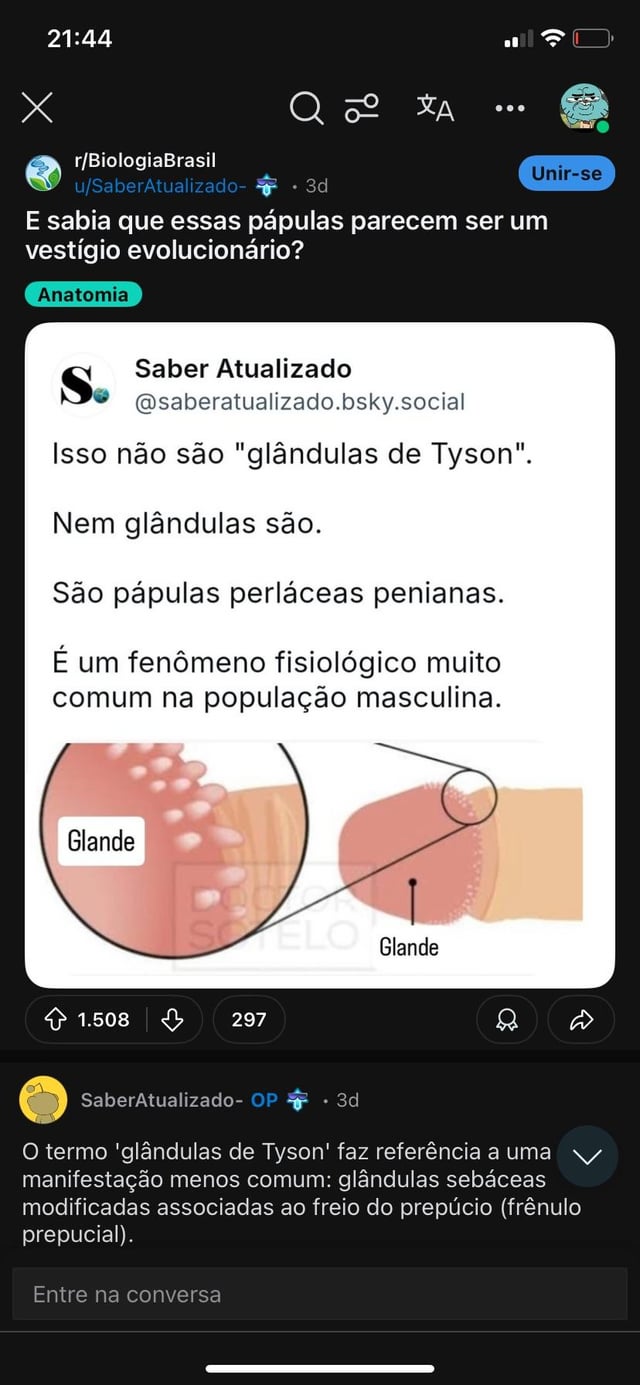Jump to next comment with down chevron

click(587, 1156)
